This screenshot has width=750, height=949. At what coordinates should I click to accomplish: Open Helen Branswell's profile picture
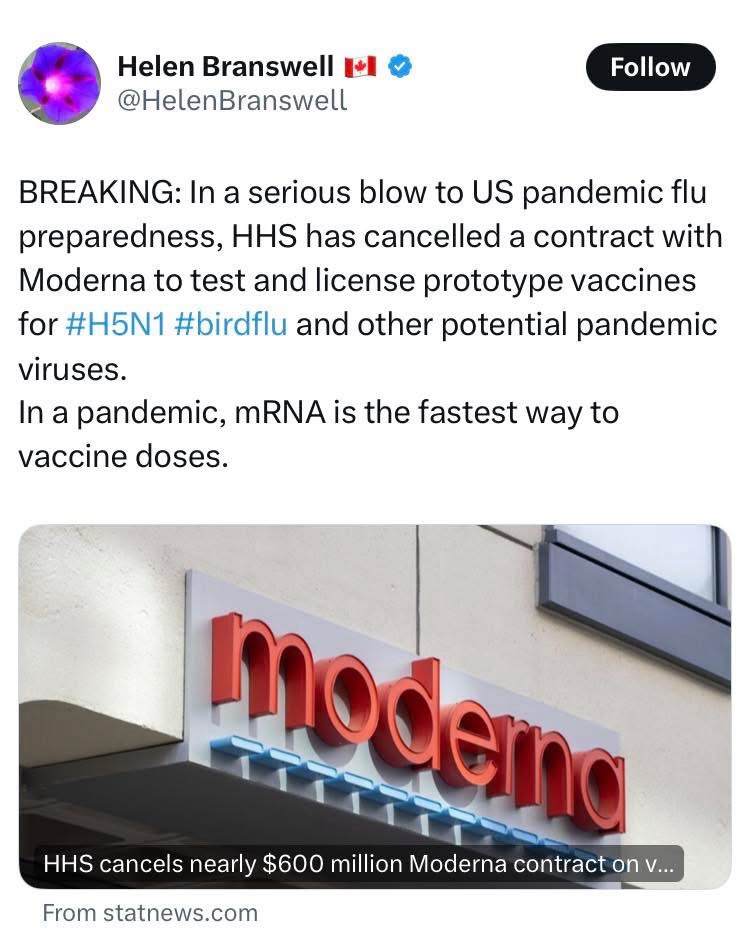[x=61, y=84]
